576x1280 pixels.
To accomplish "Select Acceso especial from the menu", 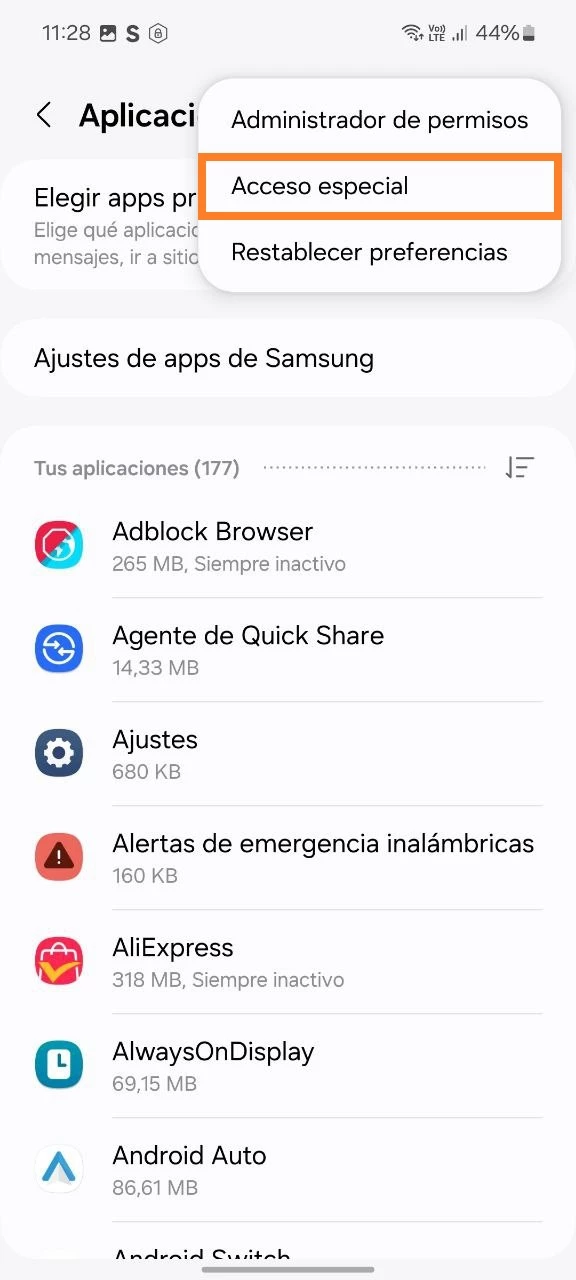I will pyautogui.click(x=379, y=186).
